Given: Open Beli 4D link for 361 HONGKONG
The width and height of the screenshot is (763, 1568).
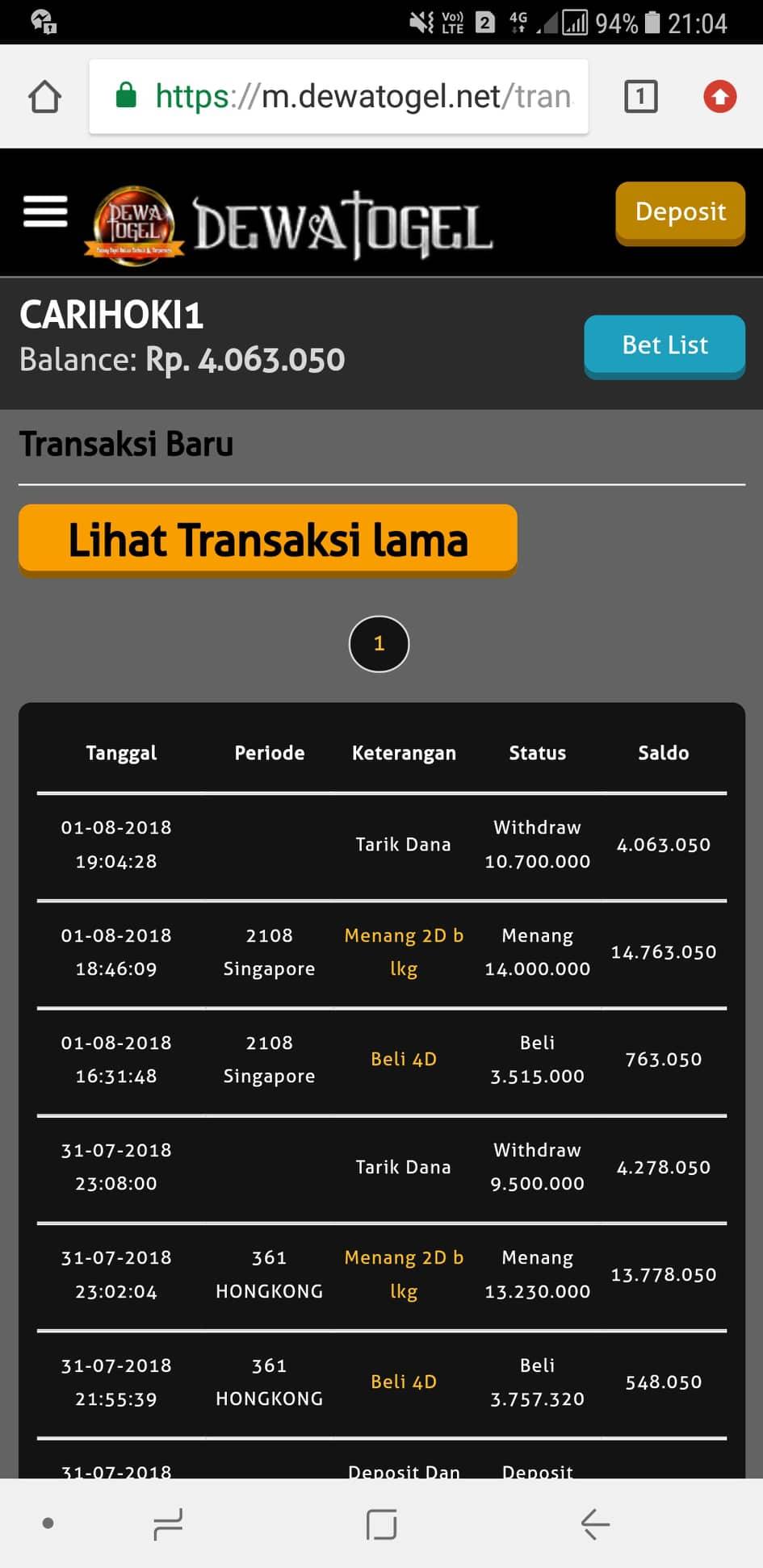Looking at the screenshot, I should tap(404, 1382).
